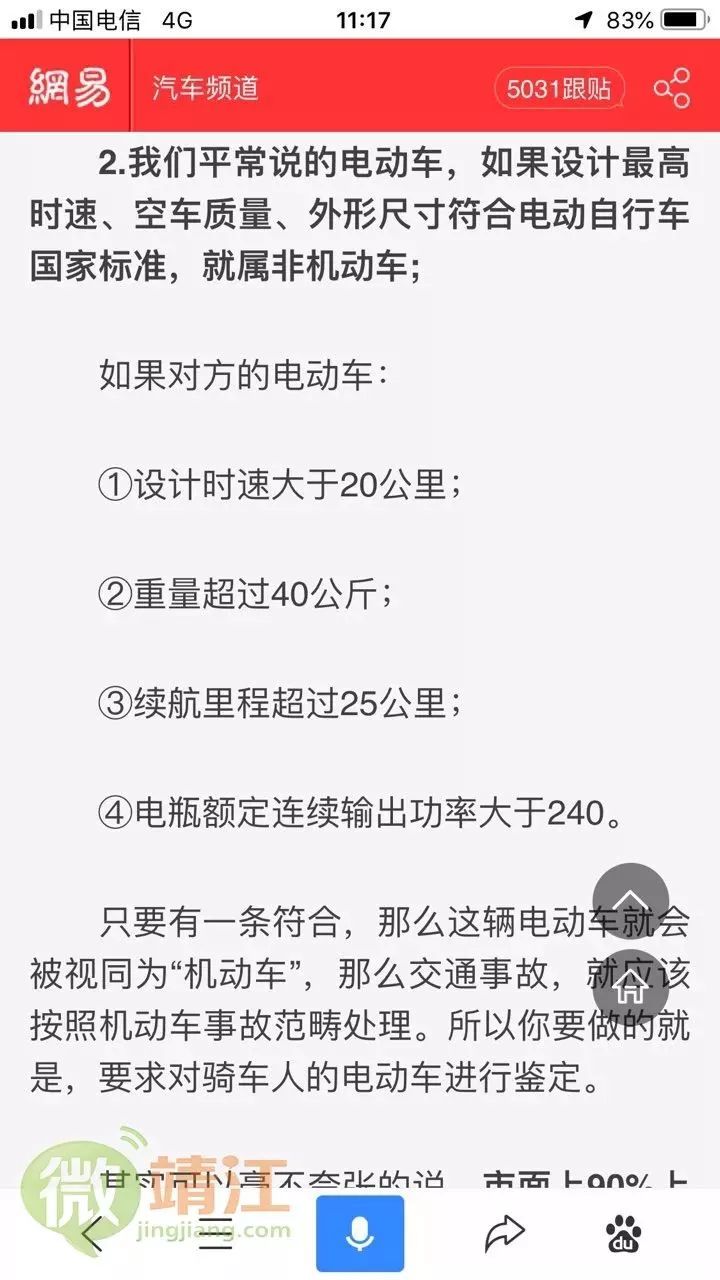The width and height of the screenshot is (720, 1280).
Task: Go back using the bottom left arrow
Action: pyautogui.click(x=93, y=1235)
